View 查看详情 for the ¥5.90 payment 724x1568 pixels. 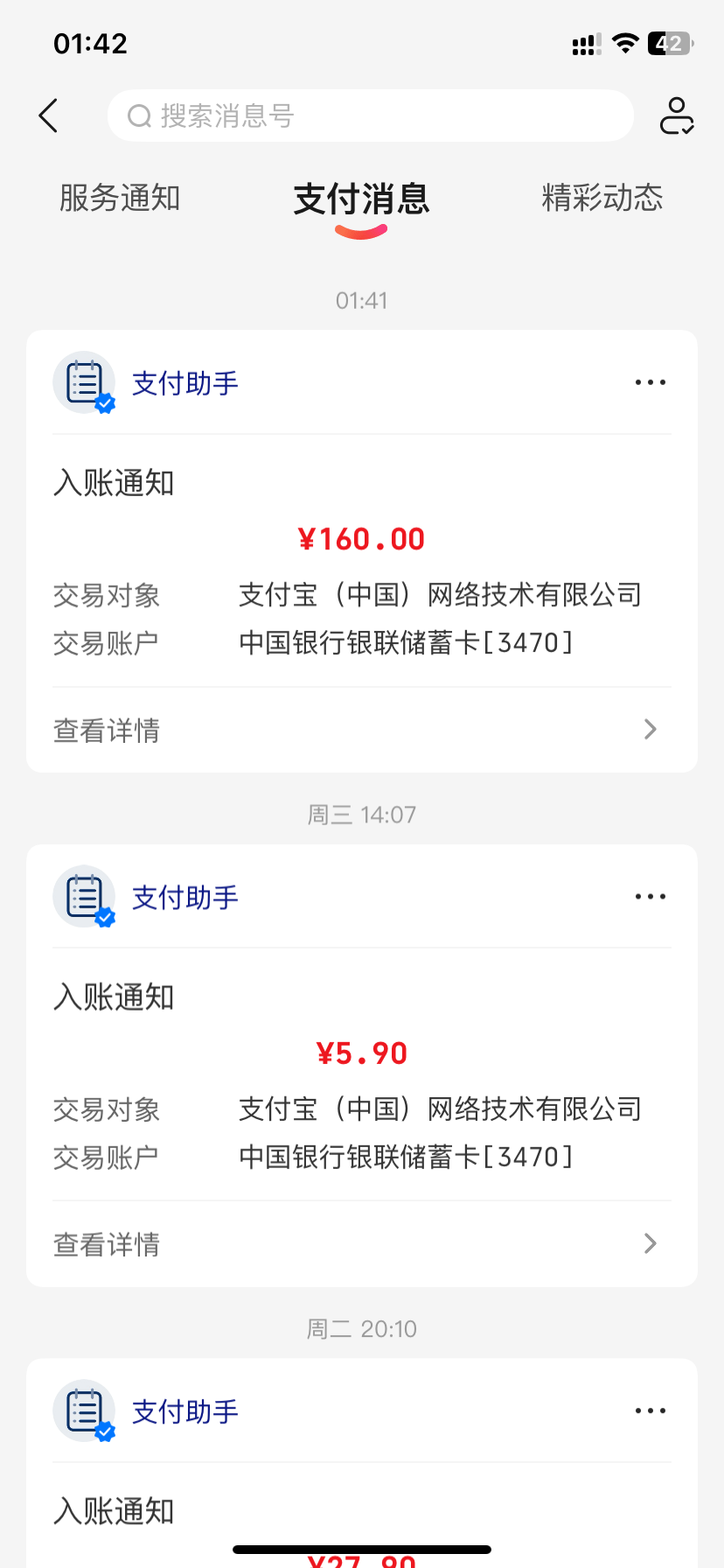pos(361,1244)
